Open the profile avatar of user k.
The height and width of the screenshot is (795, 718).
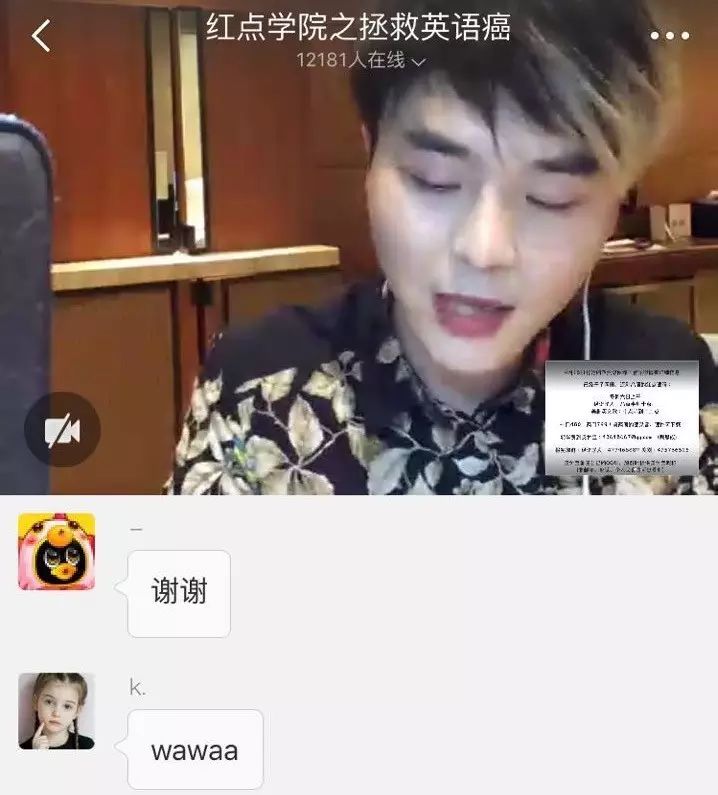(x=57, y=711)
